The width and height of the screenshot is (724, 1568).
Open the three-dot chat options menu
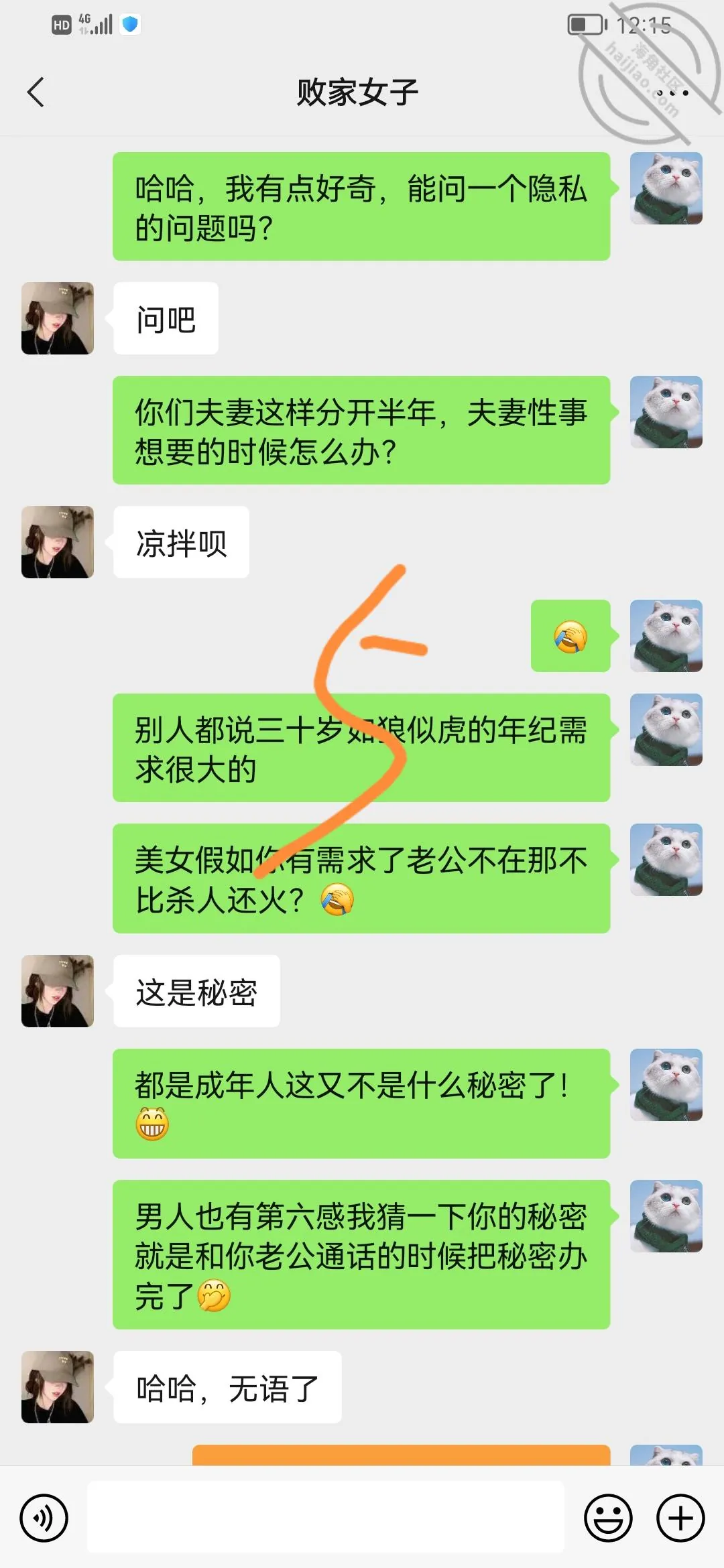pos(672,92)
